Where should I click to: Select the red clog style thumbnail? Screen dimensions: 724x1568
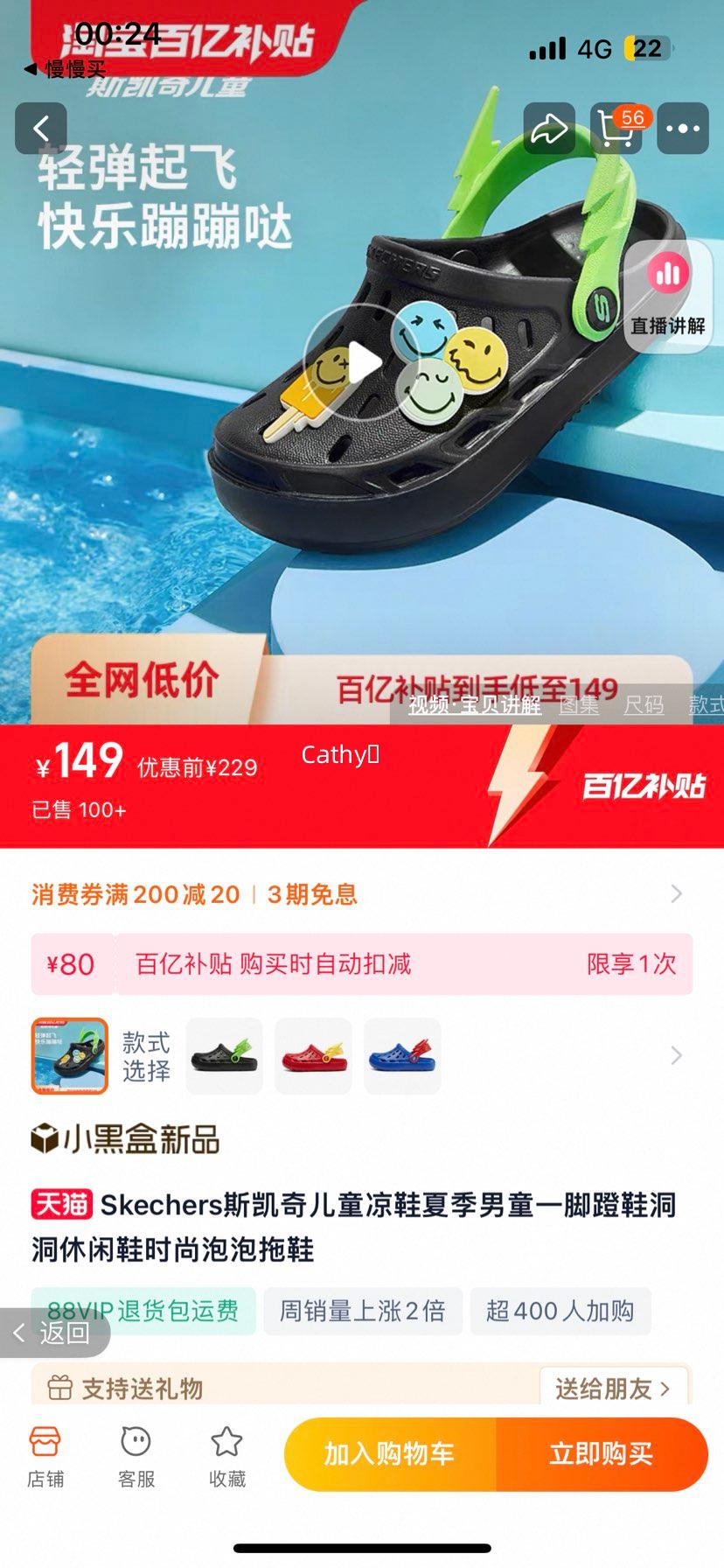coord(313,1056)
